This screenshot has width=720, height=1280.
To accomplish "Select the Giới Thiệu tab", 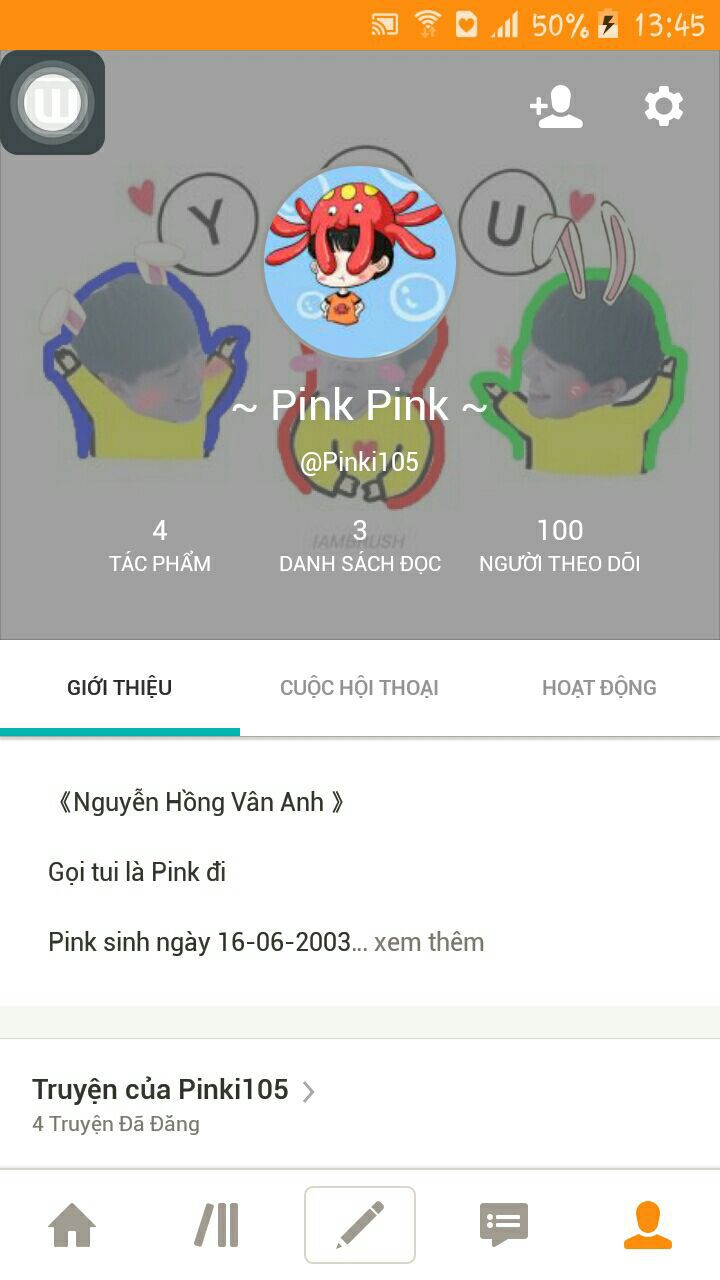I will pyautogui.click(x=120, y=688).
